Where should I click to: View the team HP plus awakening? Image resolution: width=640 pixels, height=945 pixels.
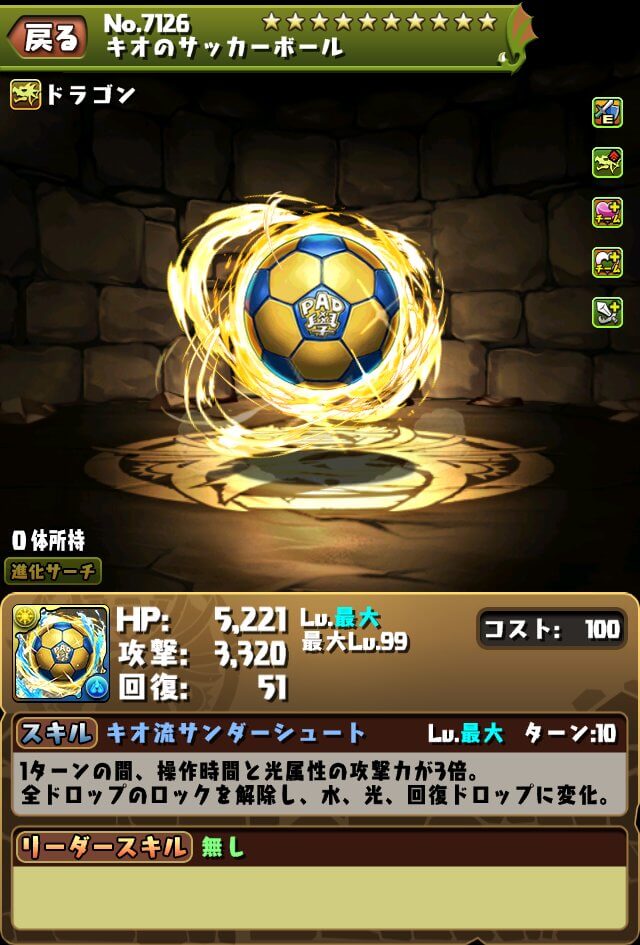pos(607,212)
